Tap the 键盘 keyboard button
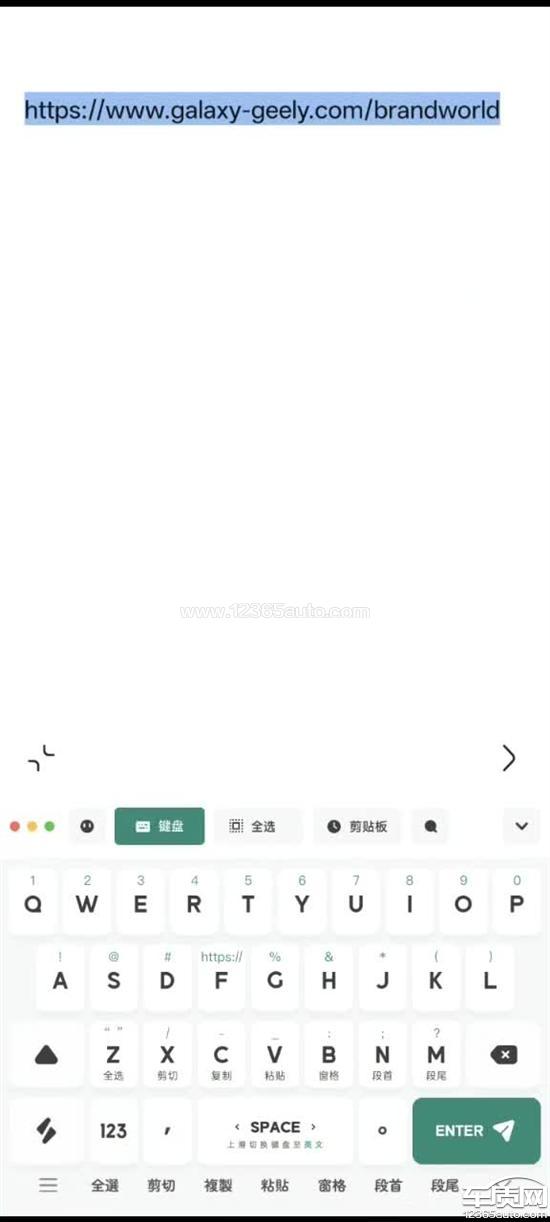 [x=159, y=826]
